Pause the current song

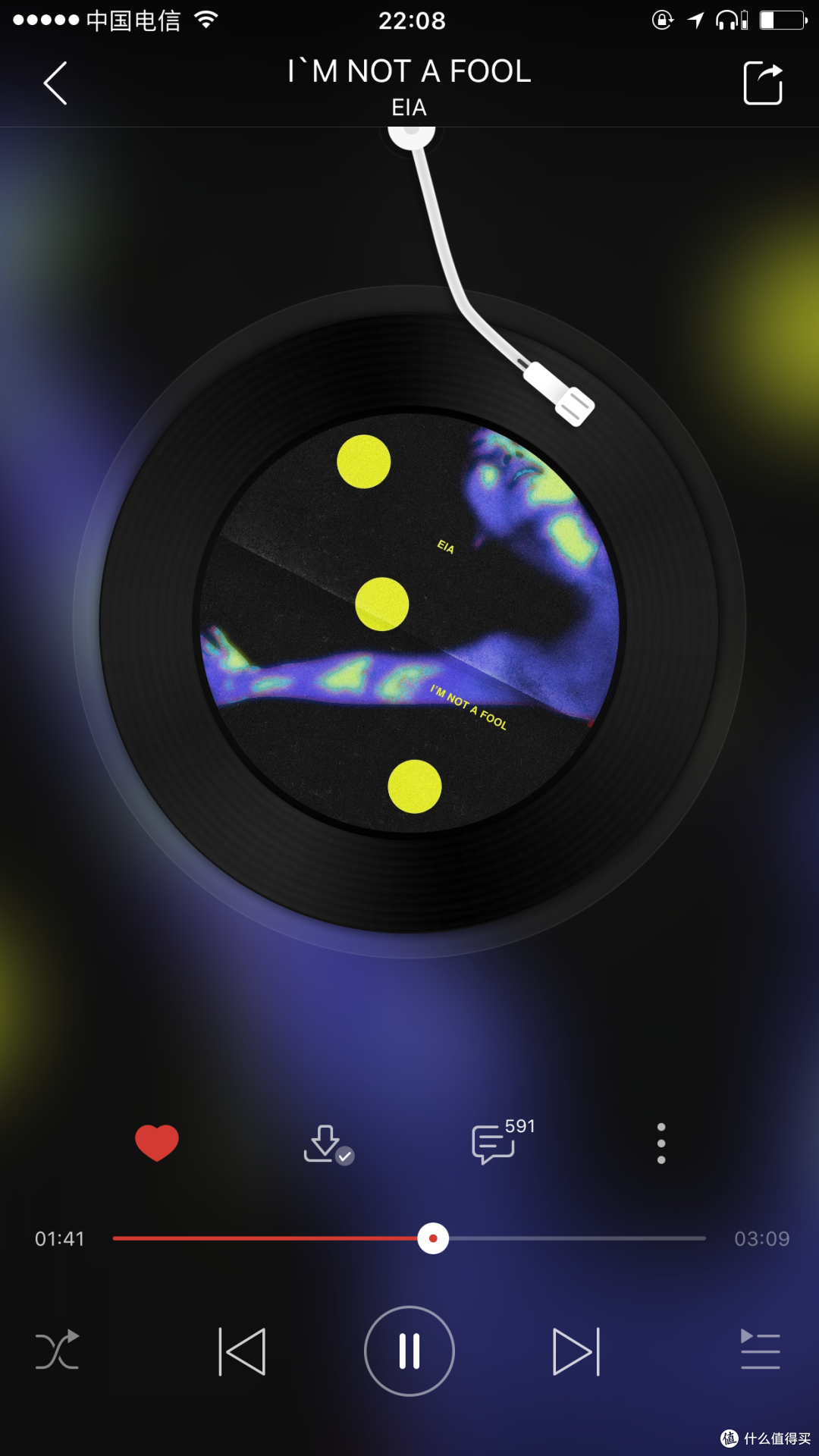point(409,1351)
